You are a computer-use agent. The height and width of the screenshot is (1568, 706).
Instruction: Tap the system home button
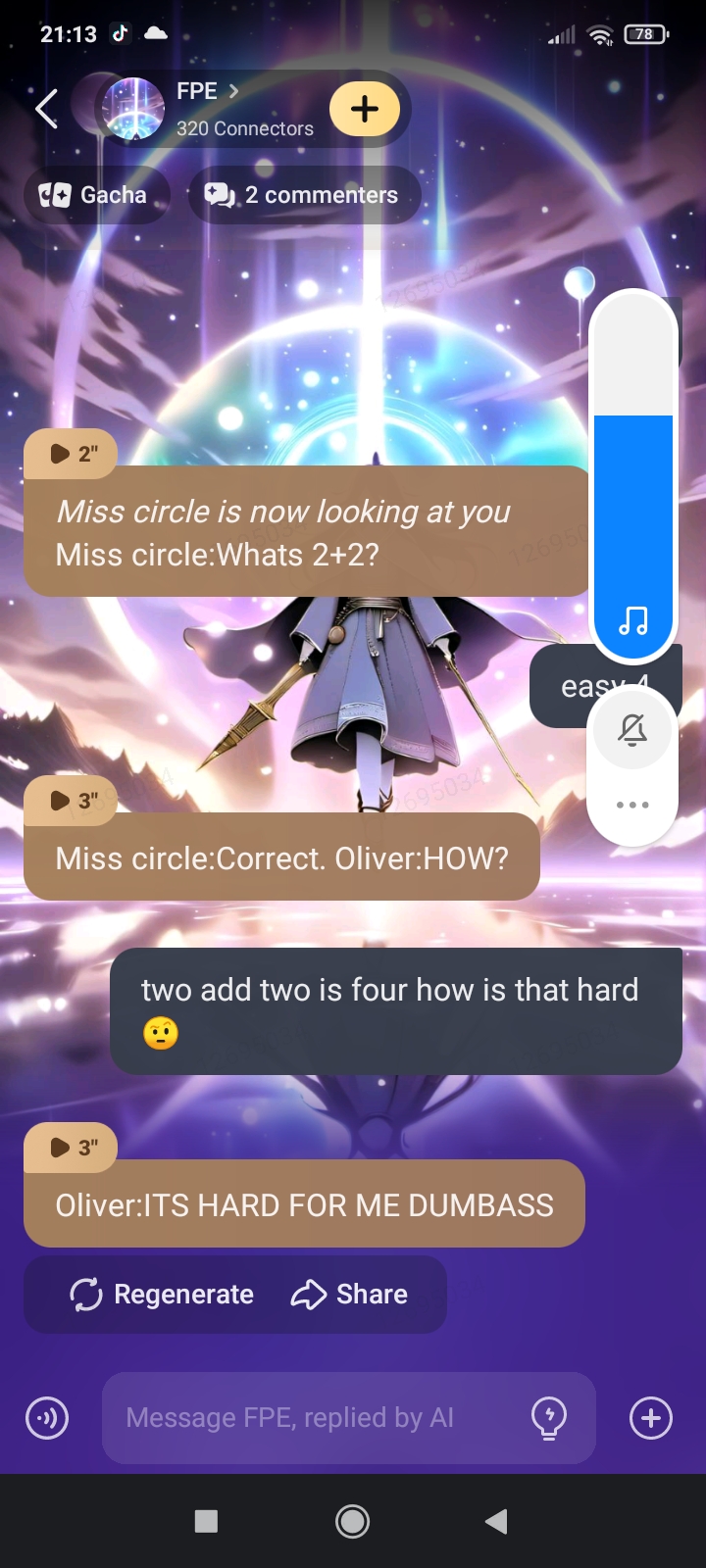tap(352, 1521)
